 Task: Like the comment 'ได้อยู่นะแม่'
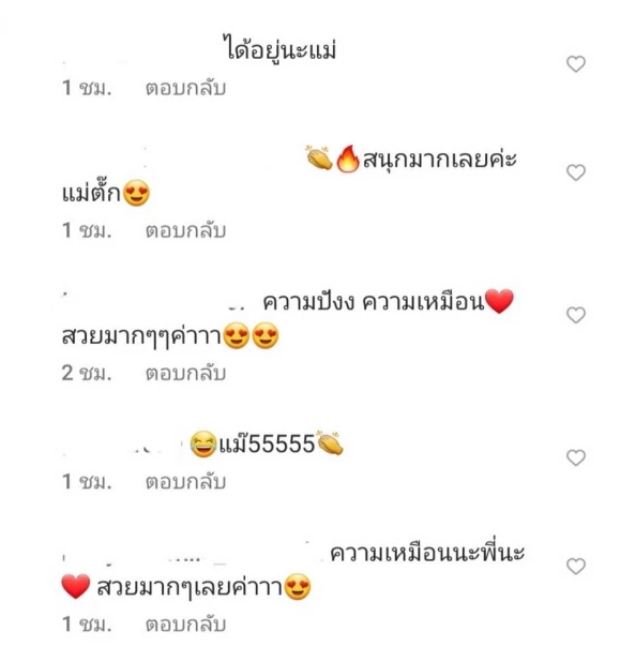pos(576,64)
